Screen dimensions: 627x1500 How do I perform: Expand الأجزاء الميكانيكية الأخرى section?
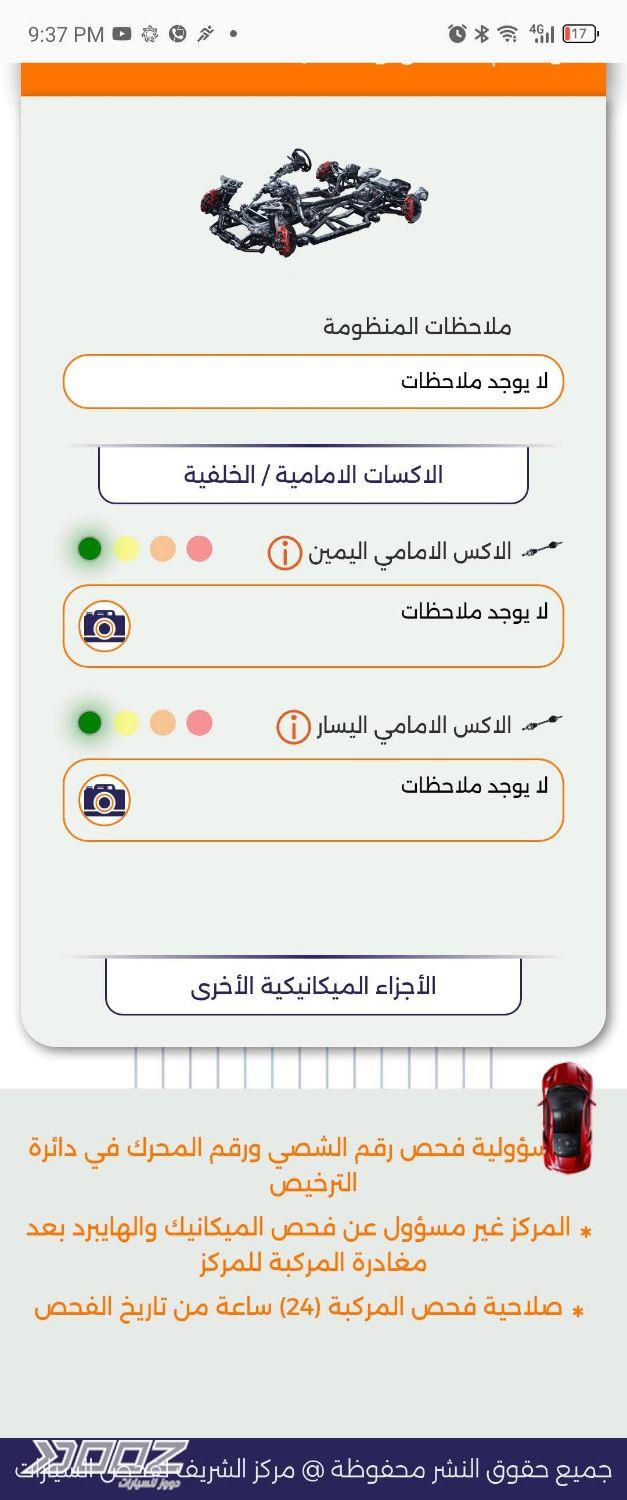click(313, 986)
